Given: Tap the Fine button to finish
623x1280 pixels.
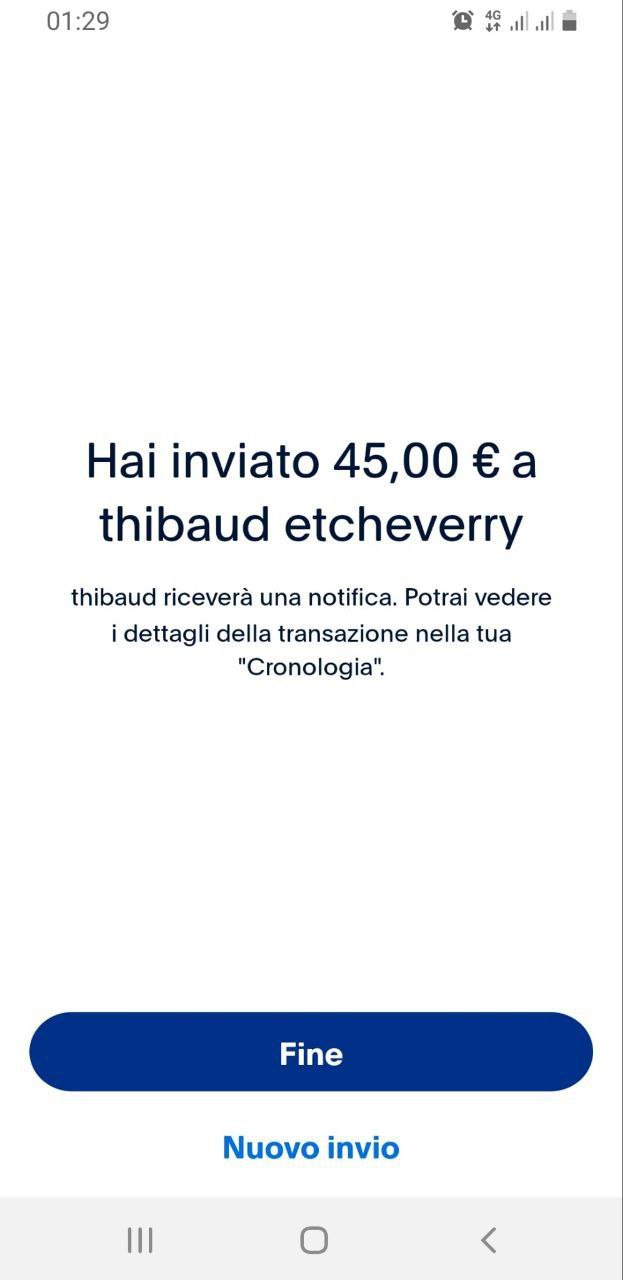Looking at the screenshot, I should [x=311, y=1053].
